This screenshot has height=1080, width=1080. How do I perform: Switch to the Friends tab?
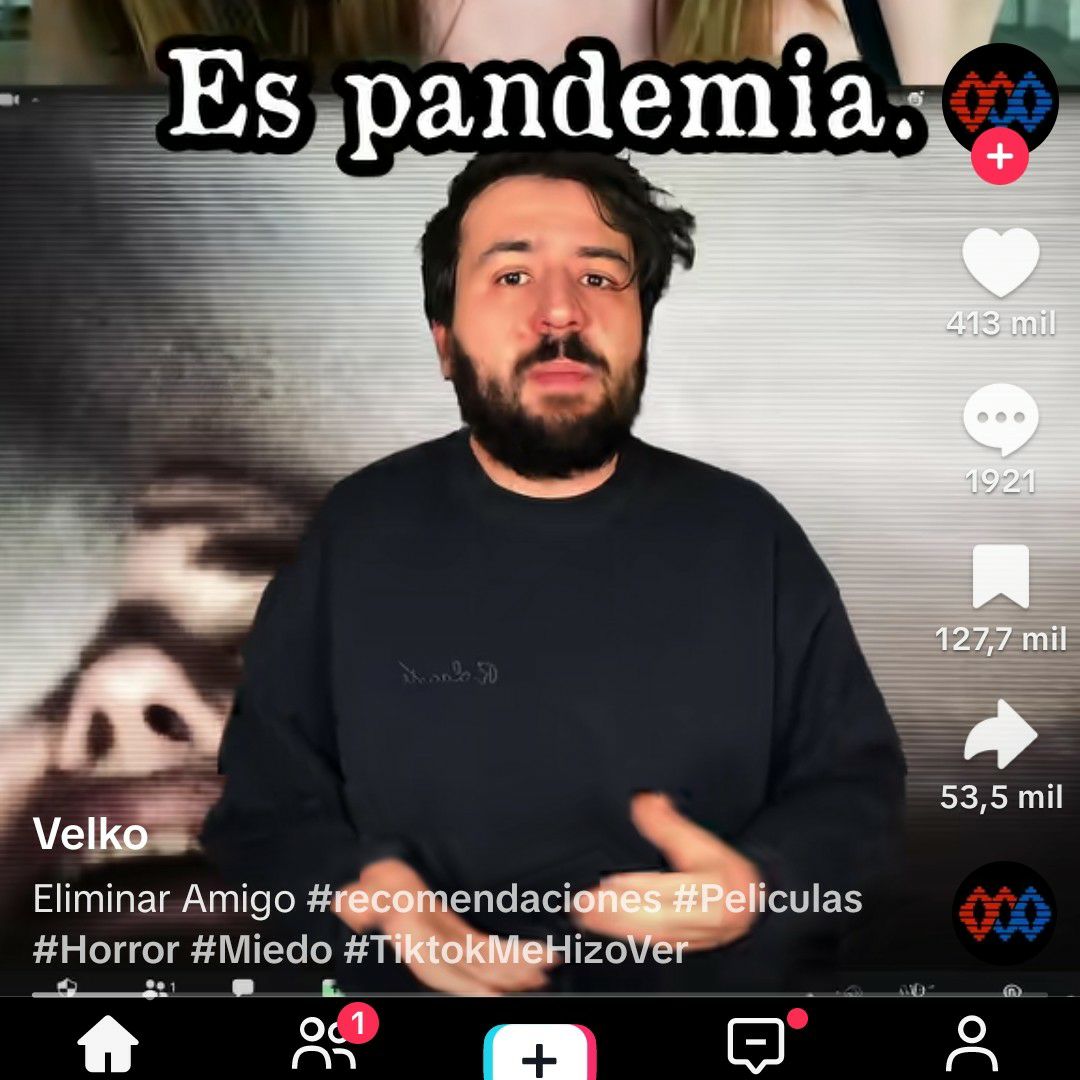click(325, 1045)
